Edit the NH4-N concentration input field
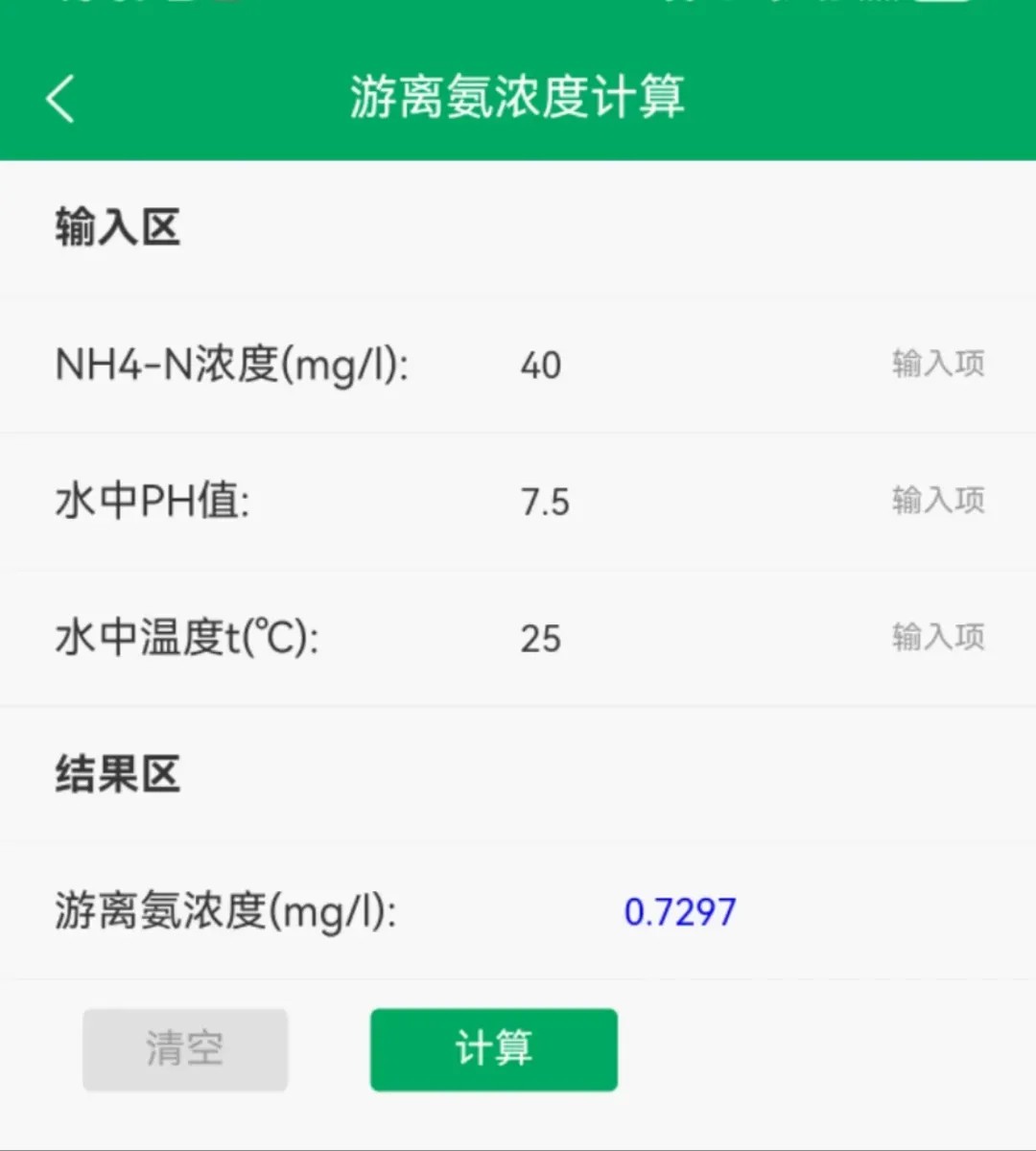Screen dimensions: 1036x1151 [691, 365]
